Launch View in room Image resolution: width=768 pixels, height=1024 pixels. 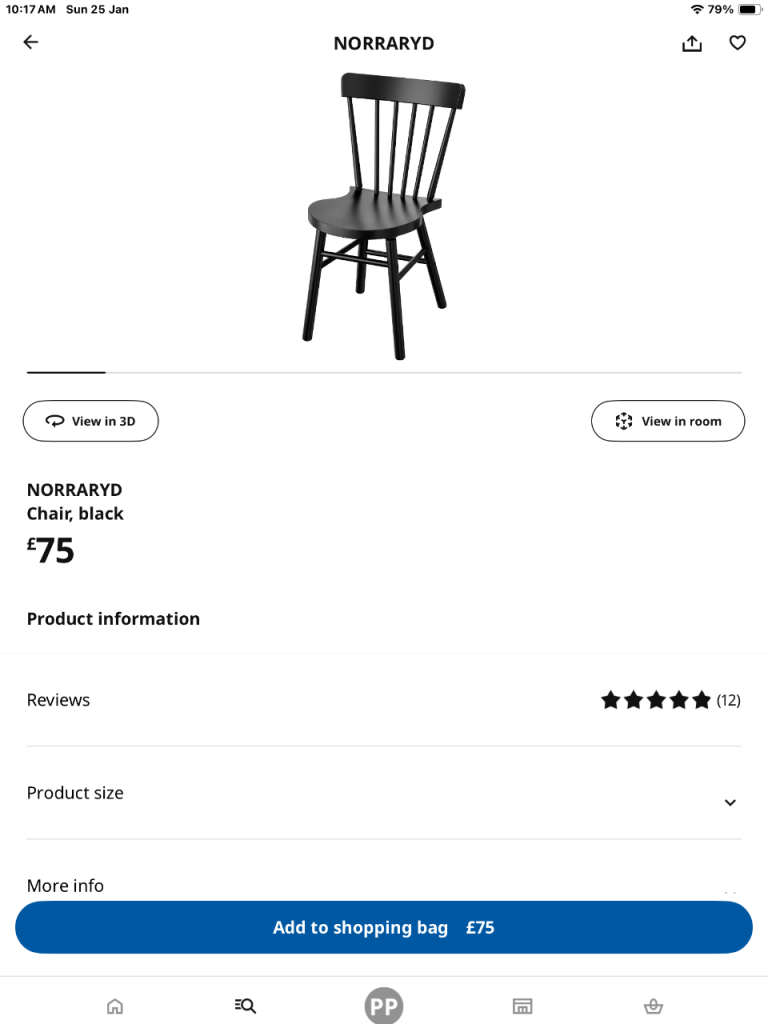pyautogui.click(x=668, y=421)
